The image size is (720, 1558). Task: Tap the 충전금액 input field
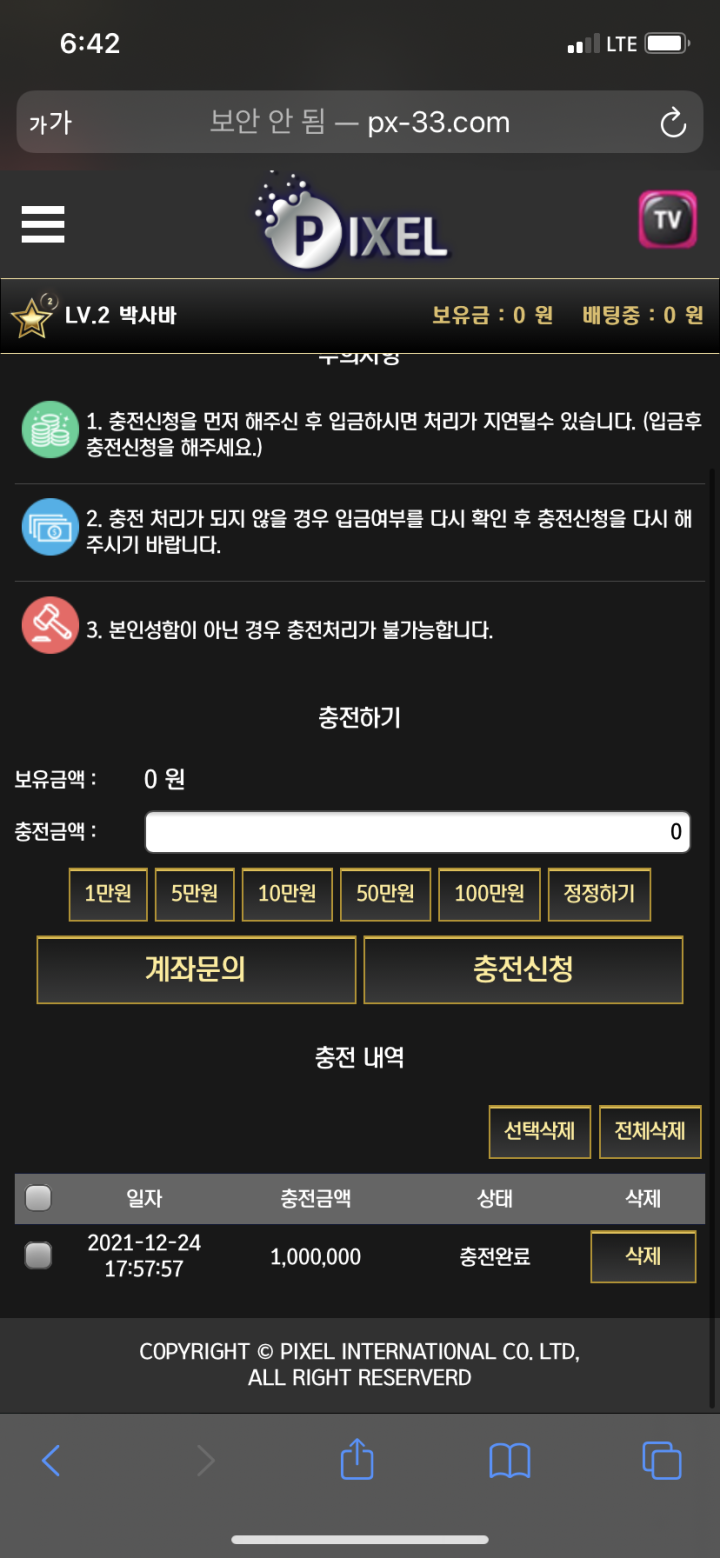pyautogui.click(x=417, y=831)
